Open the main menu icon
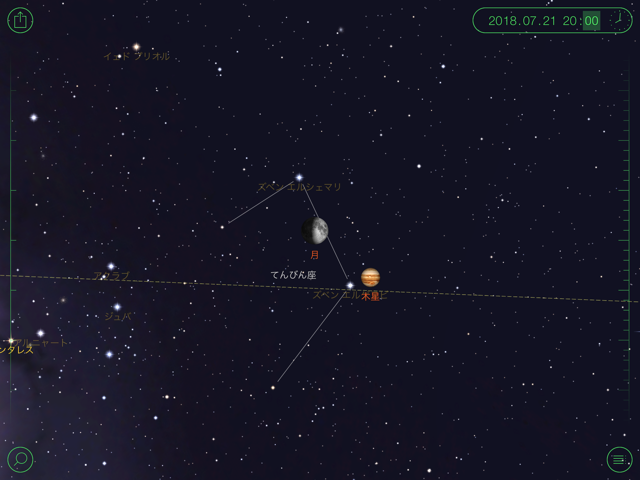The width and height of the screenshot is (640, 480). 619,459
